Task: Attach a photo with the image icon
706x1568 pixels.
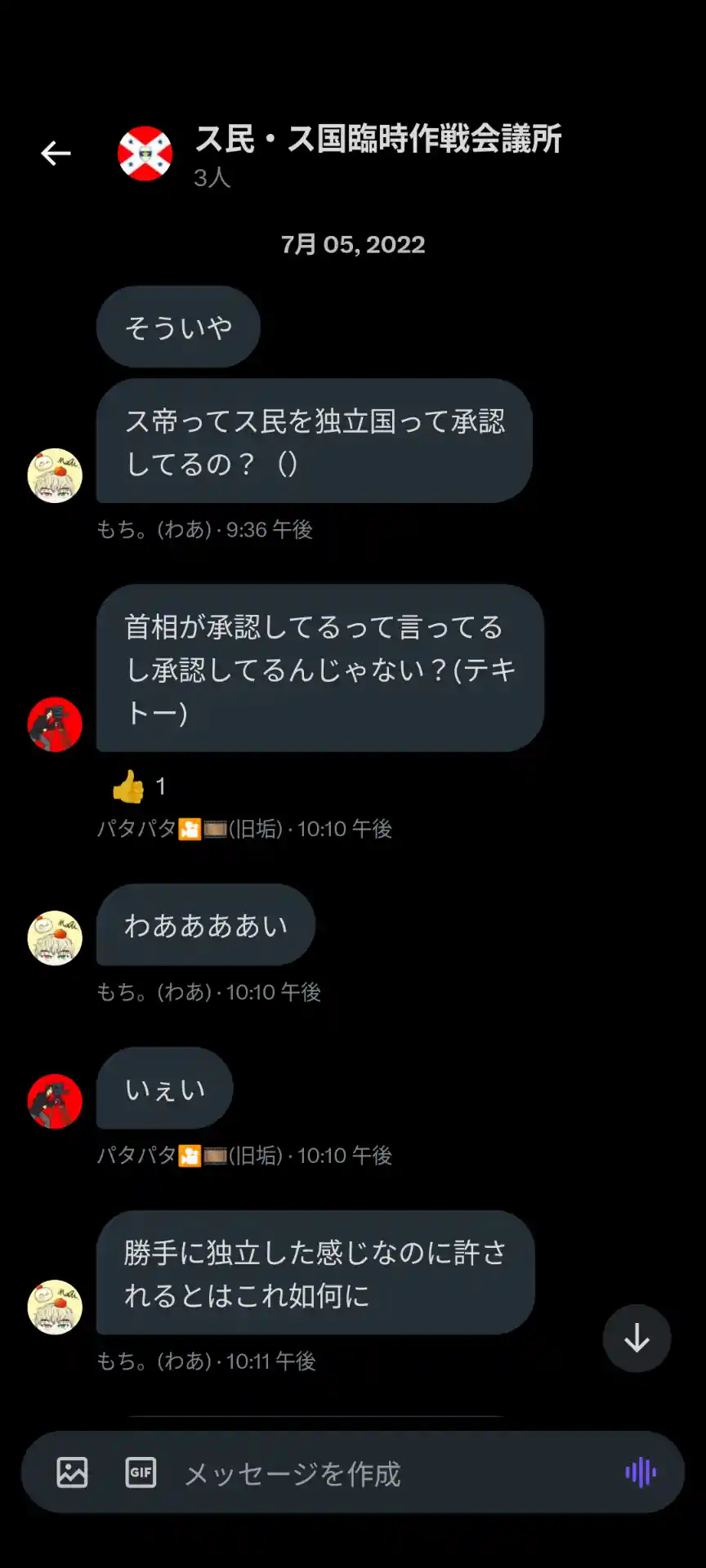Action: tap(72, 1472)
